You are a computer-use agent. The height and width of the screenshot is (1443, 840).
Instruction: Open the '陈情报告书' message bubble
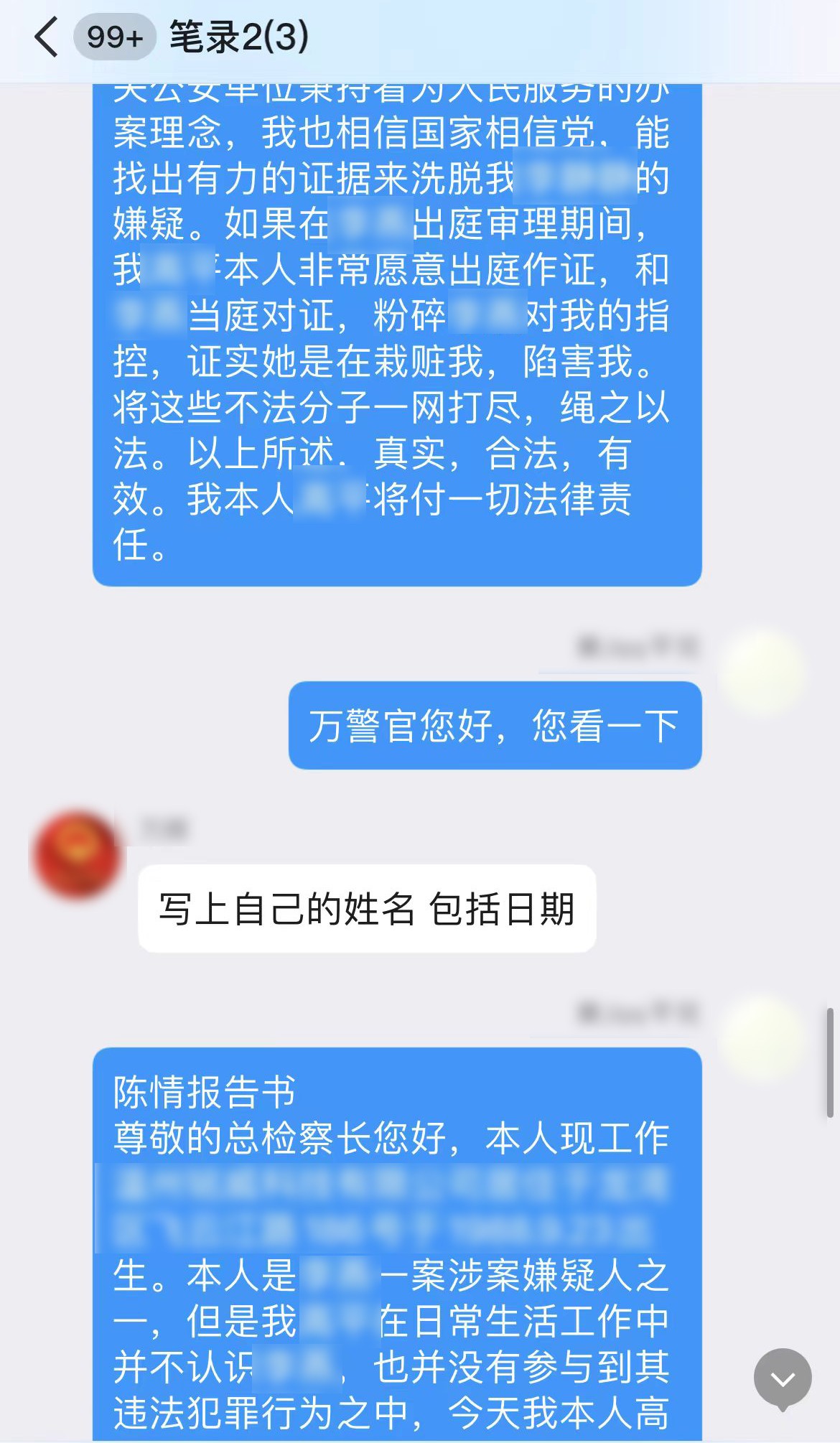tap(397, 1245)
